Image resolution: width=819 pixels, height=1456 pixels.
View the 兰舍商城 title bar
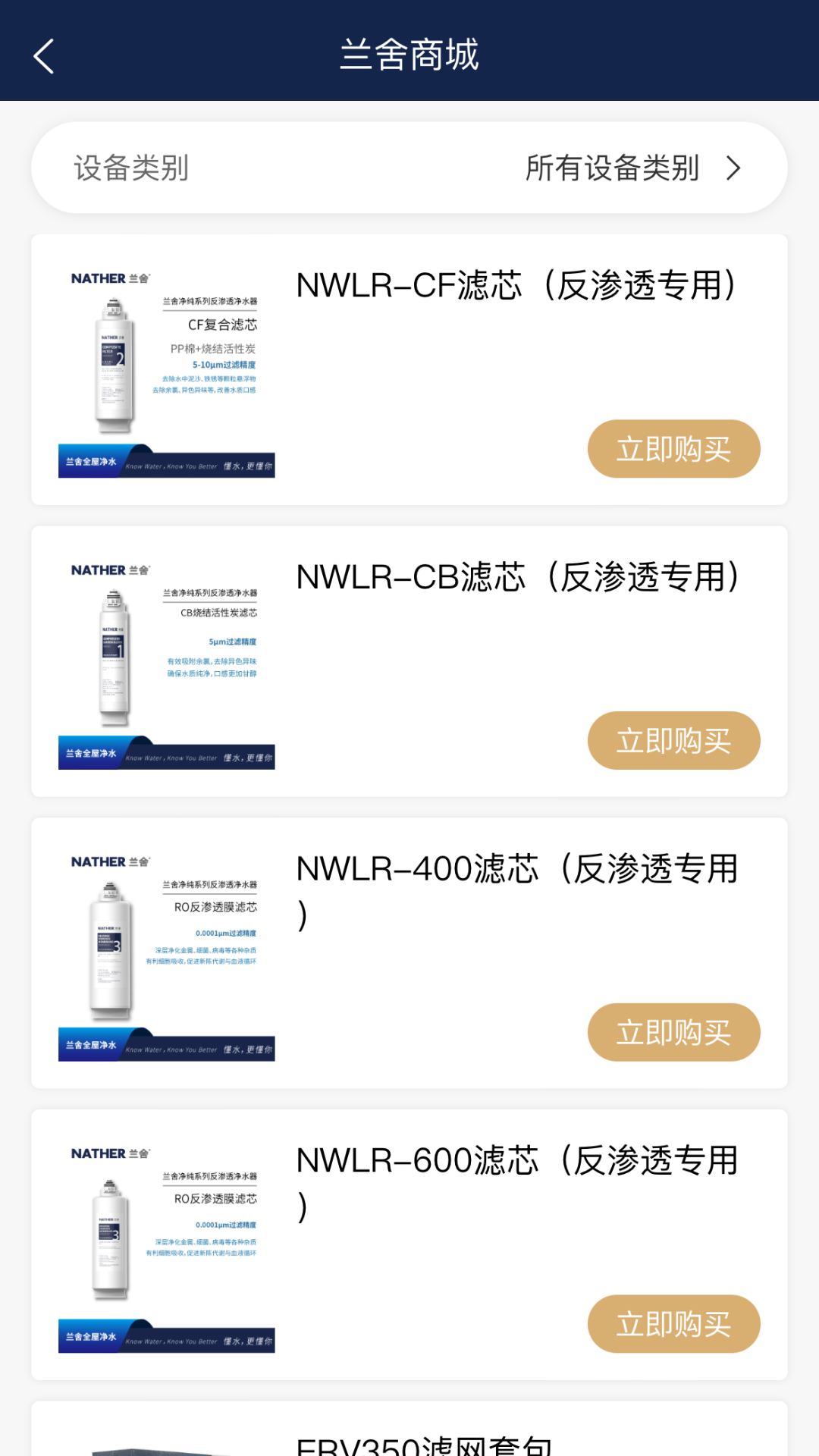[x=409, y=55]
